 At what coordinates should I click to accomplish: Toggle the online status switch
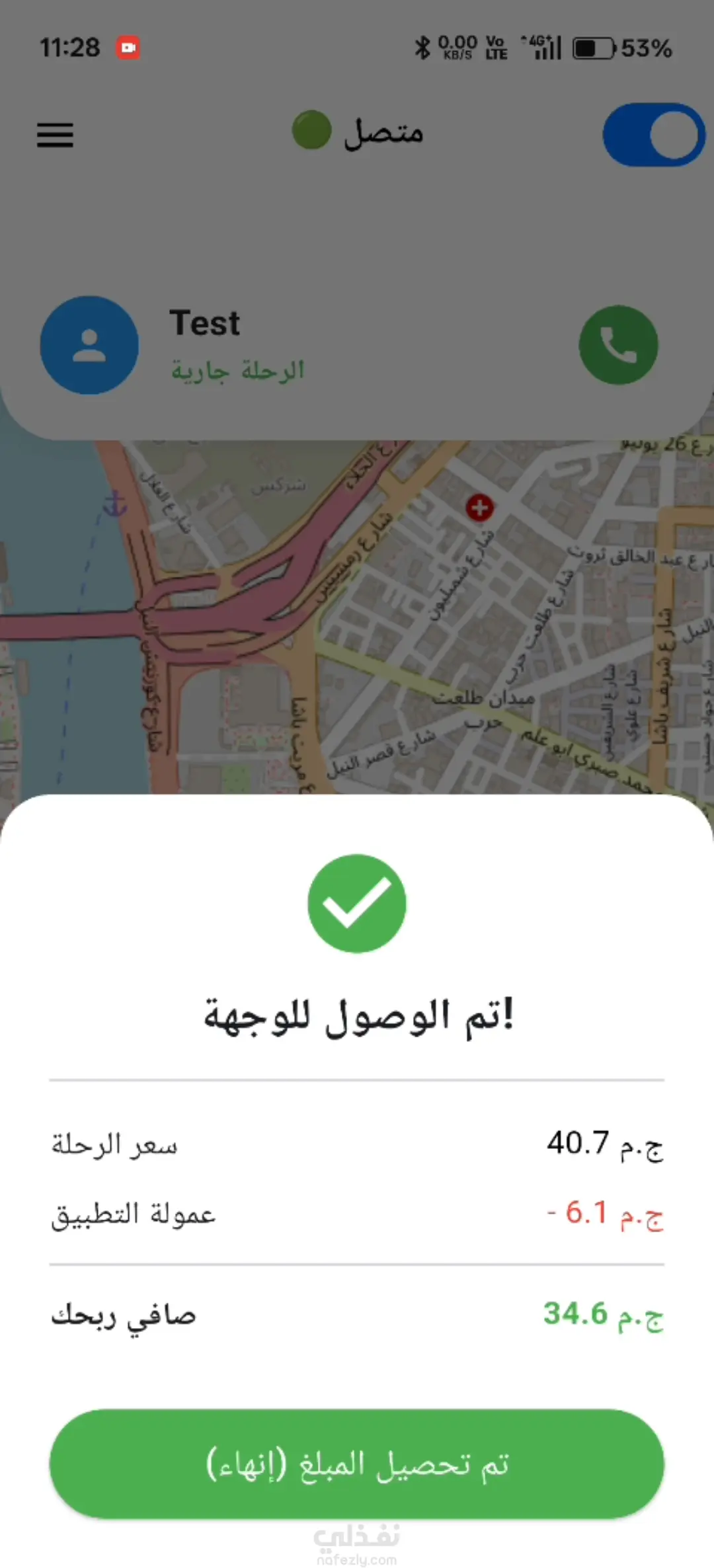tap(653, 135)
